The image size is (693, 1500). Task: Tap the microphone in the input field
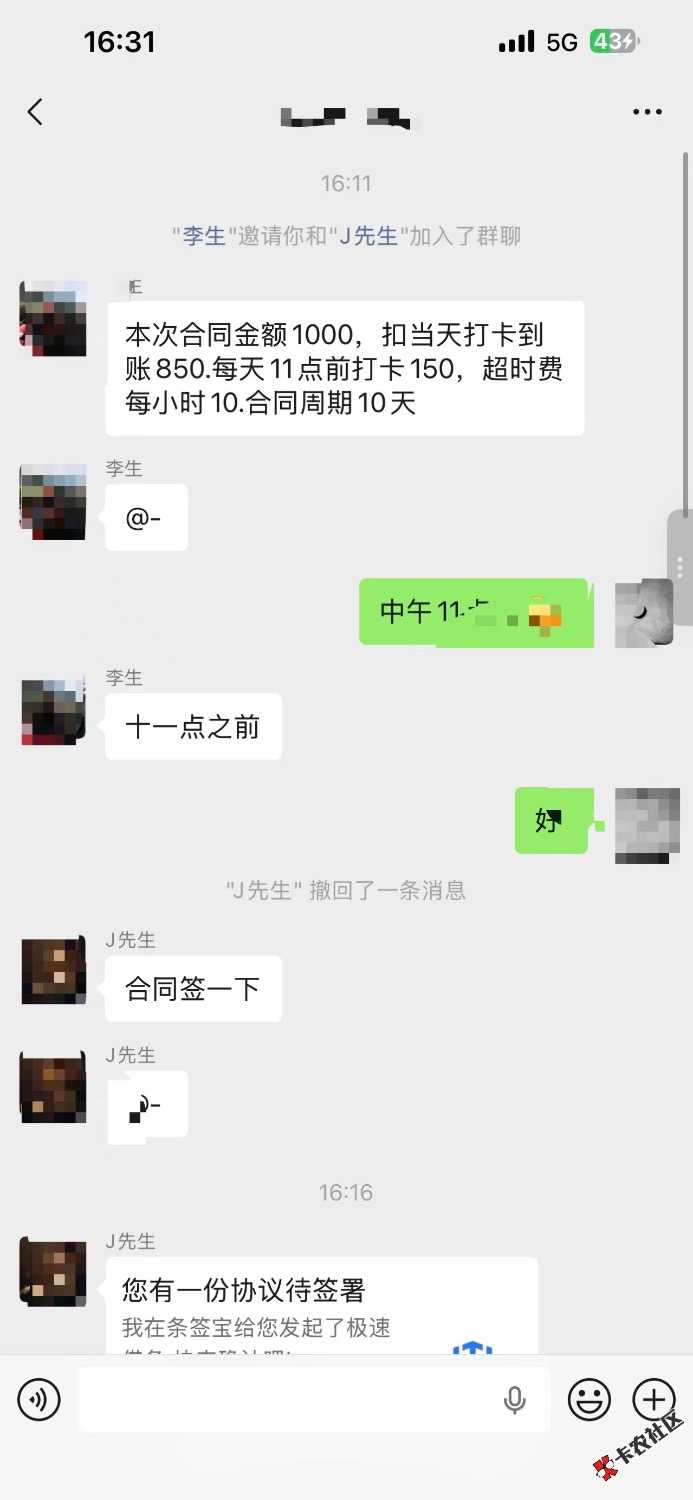point(515,1400)
